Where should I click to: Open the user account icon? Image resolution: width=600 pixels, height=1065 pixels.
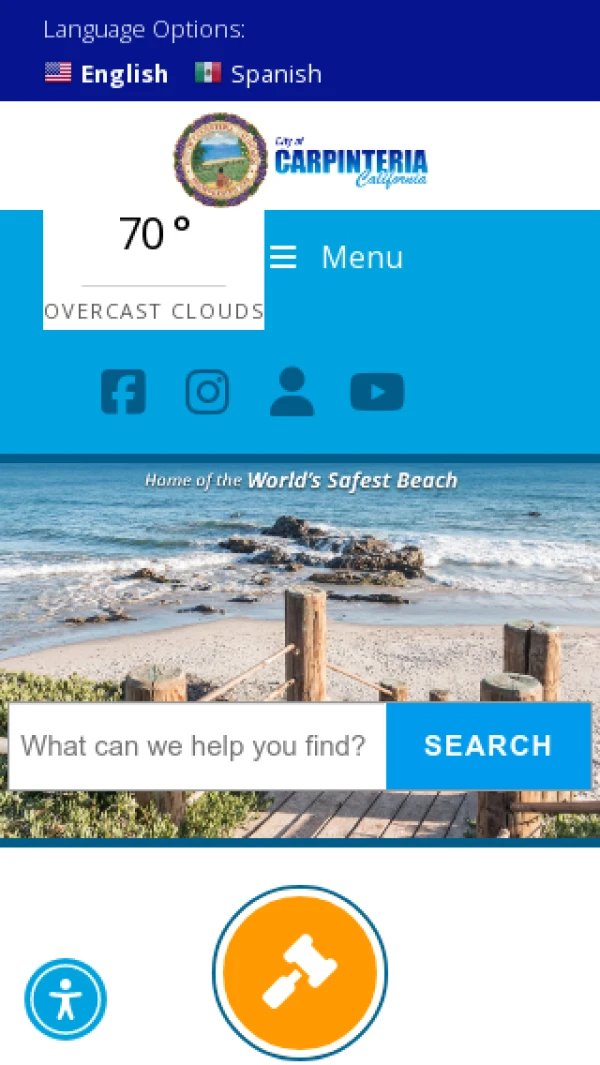(292, 392)
